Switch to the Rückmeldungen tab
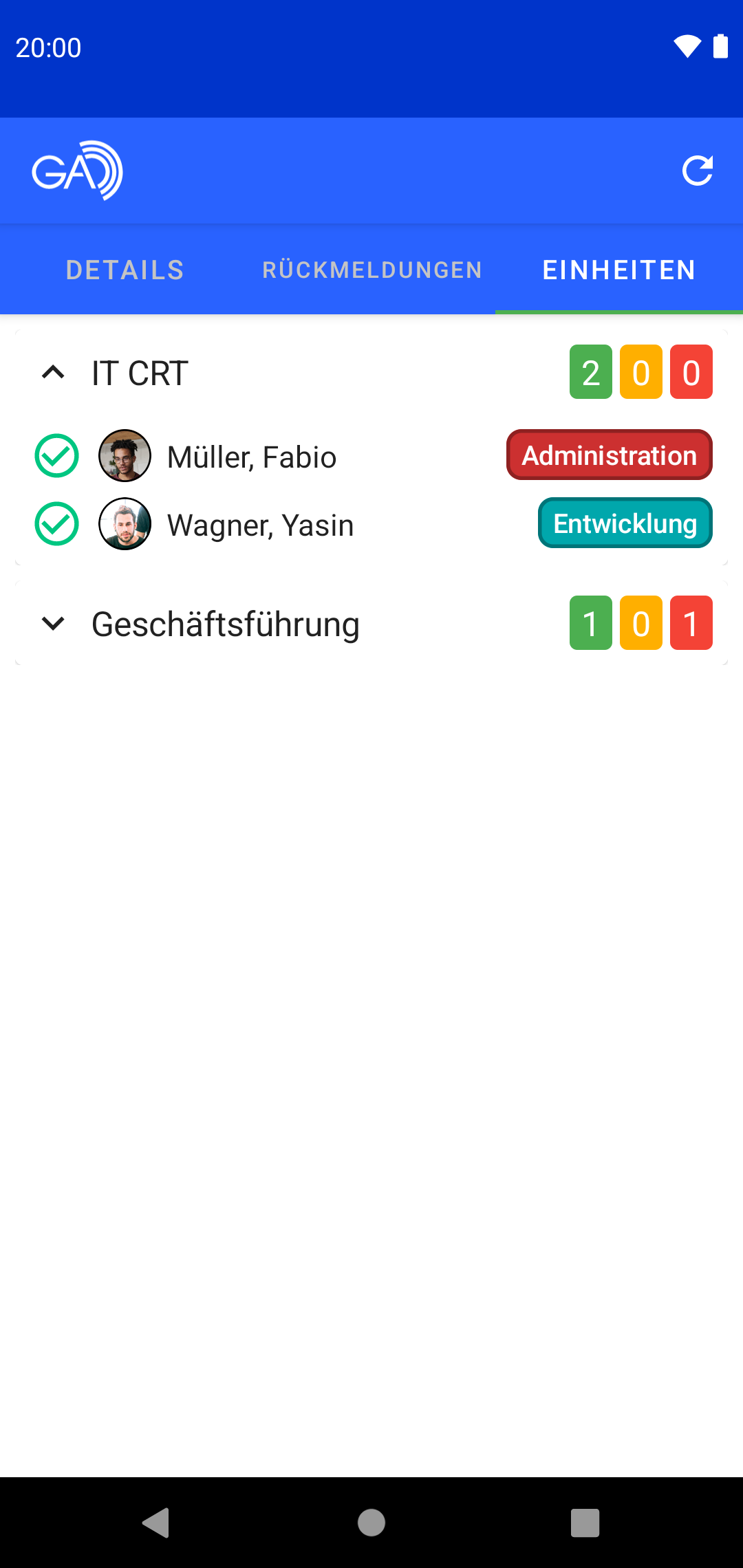 (371, 270)
